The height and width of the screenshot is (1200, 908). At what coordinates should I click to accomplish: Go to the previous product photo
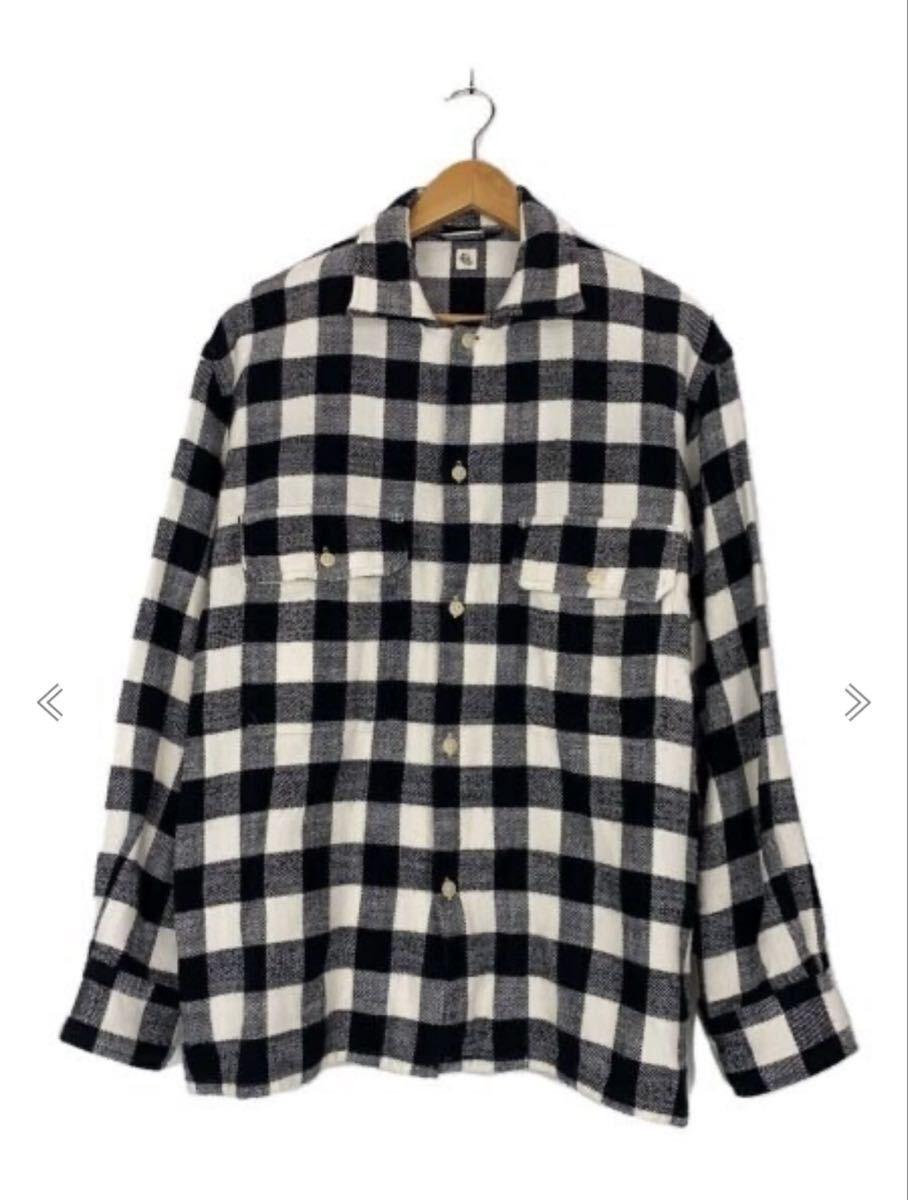coord(50,704)
